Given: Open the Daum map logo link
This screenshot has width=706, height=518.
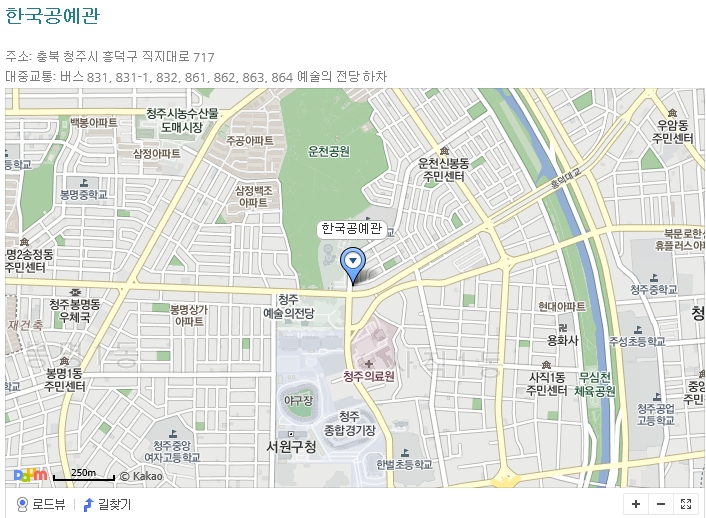Looking at the screenshot, I should tap(28, 475).
